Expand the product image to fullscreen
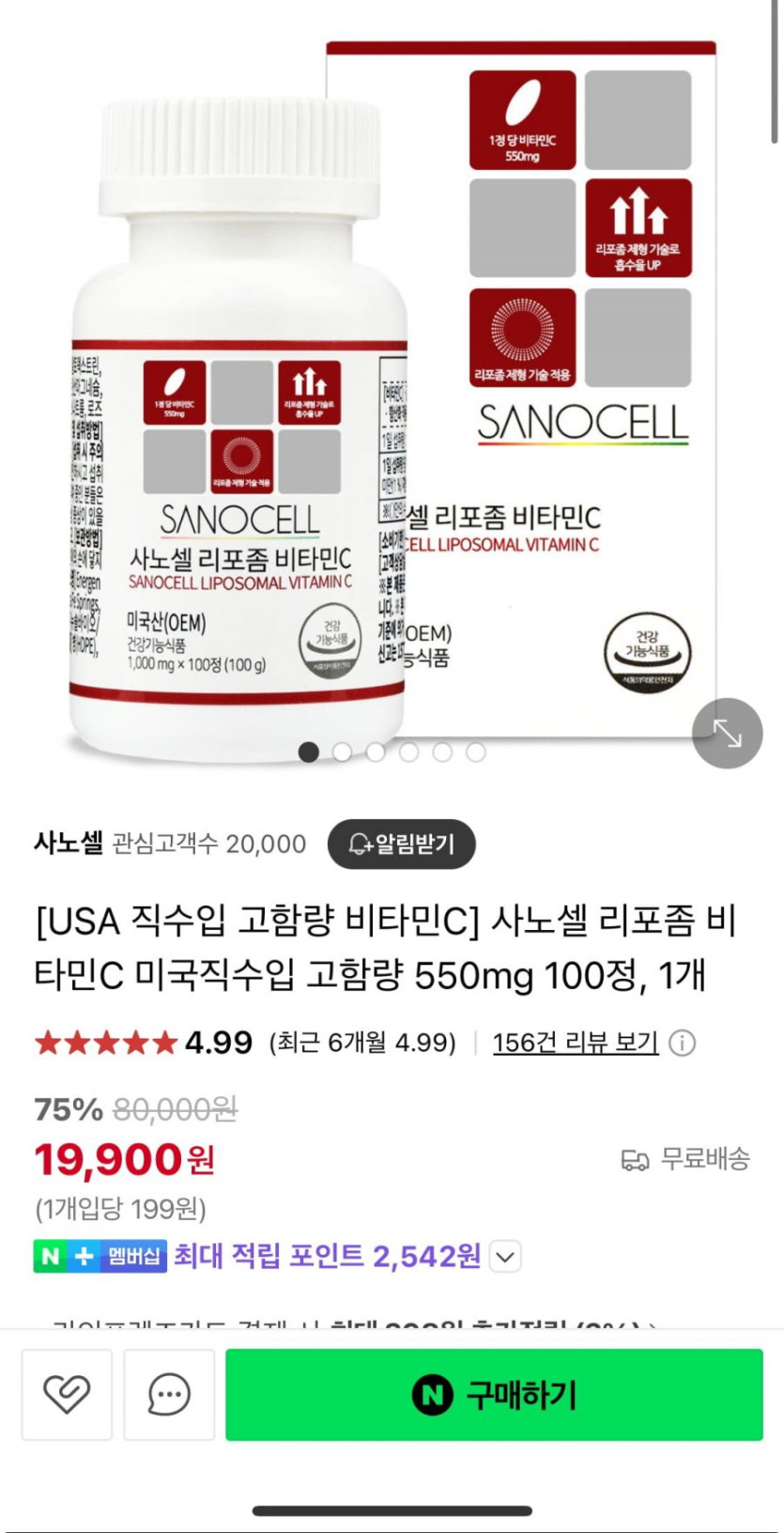784x1533 pixels. pos(727,733)
